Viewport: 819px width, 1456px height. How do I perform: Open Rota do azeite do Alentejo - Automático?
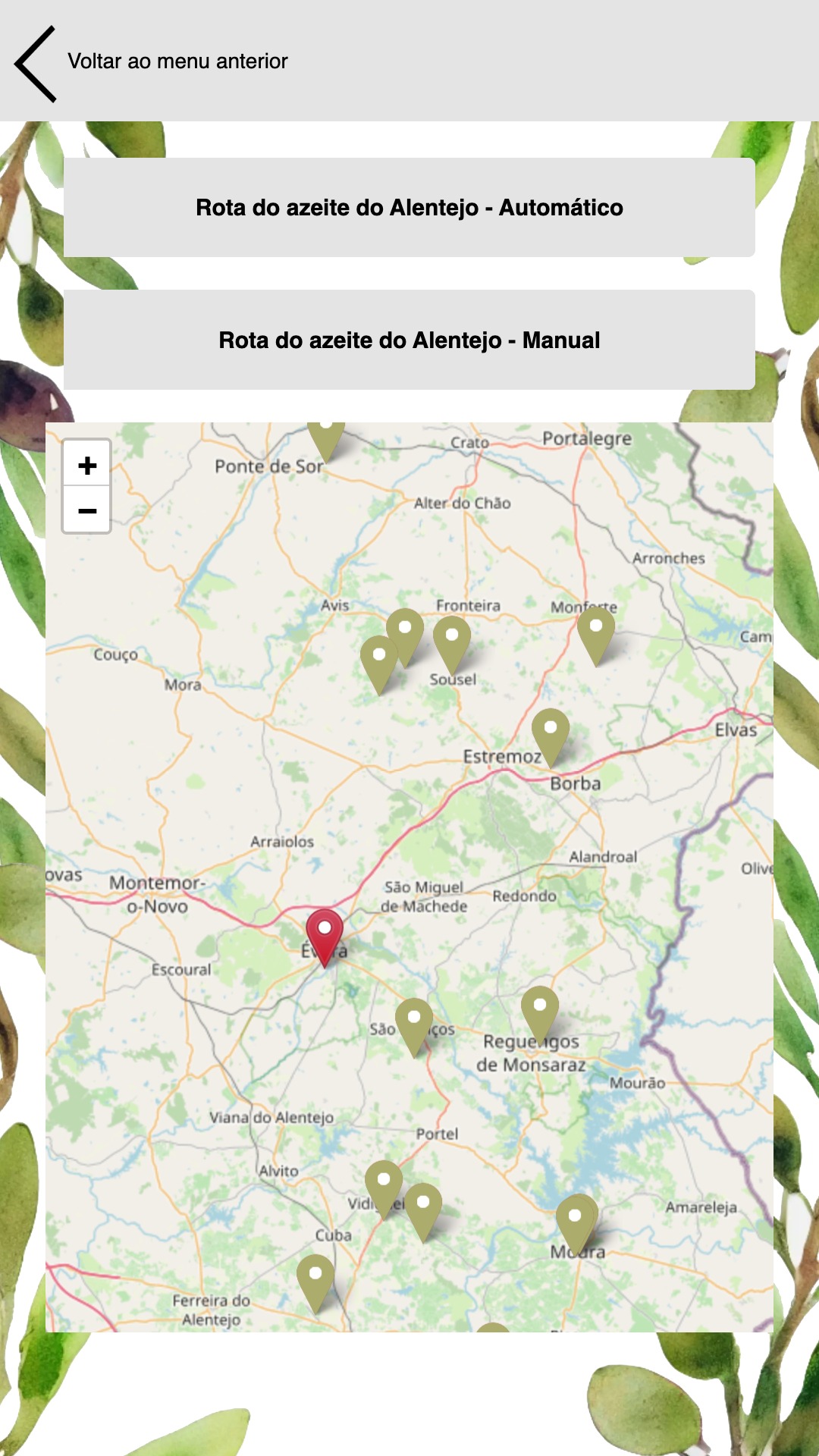[409, 207]
